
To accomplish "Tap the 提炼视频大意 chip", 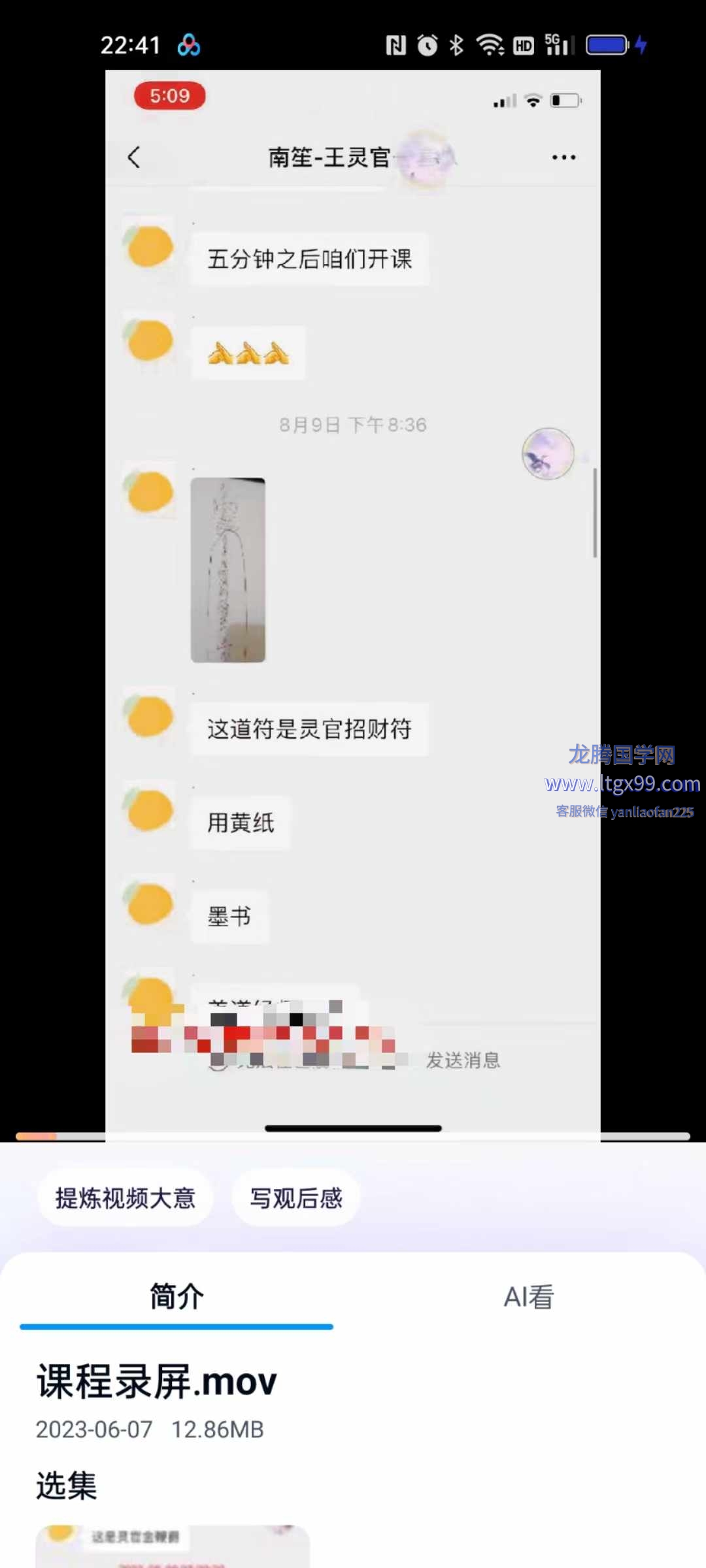I will [126, 1198].
